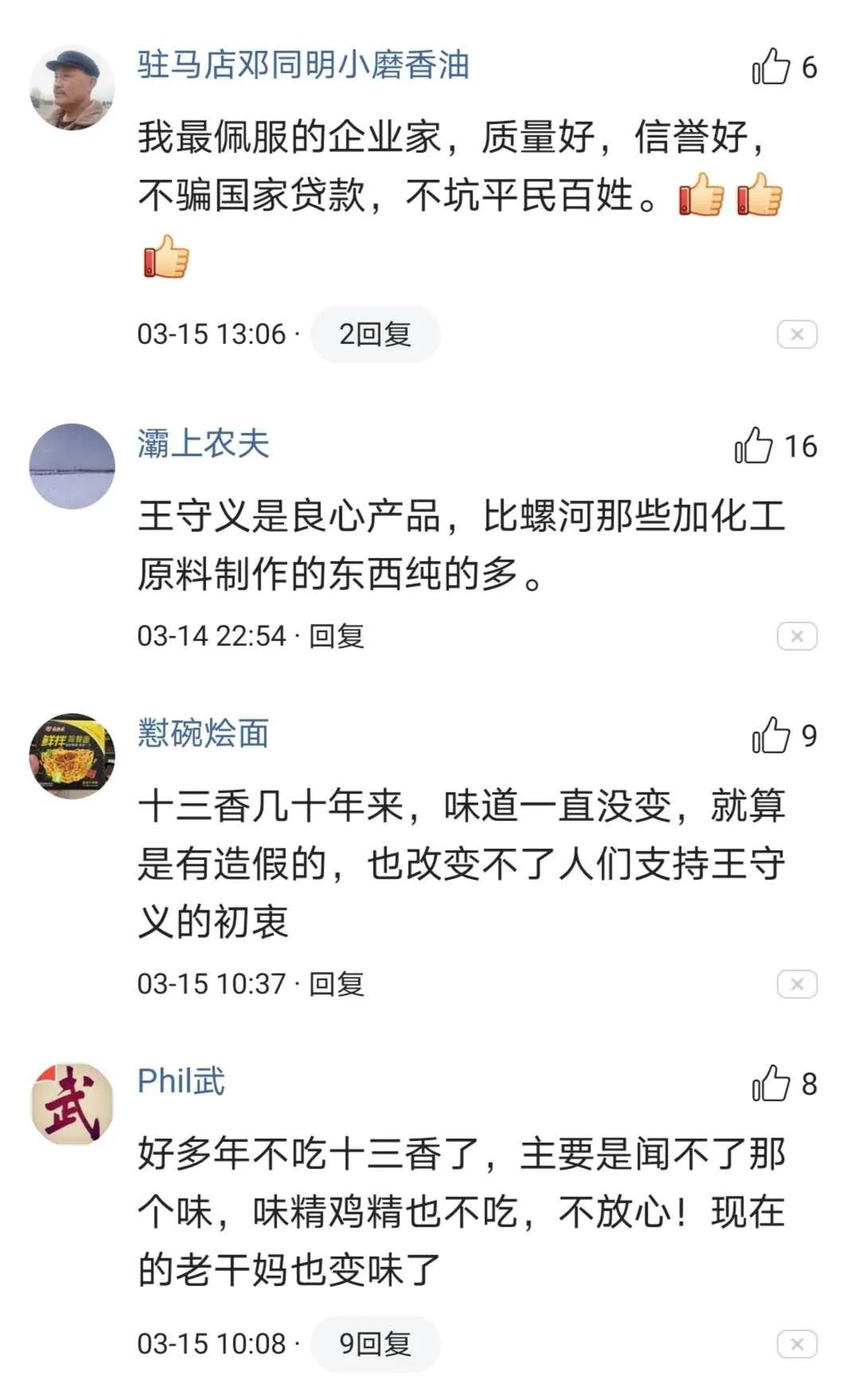
Task: Reply to 灞上农夫's comment
Action: 336,636
